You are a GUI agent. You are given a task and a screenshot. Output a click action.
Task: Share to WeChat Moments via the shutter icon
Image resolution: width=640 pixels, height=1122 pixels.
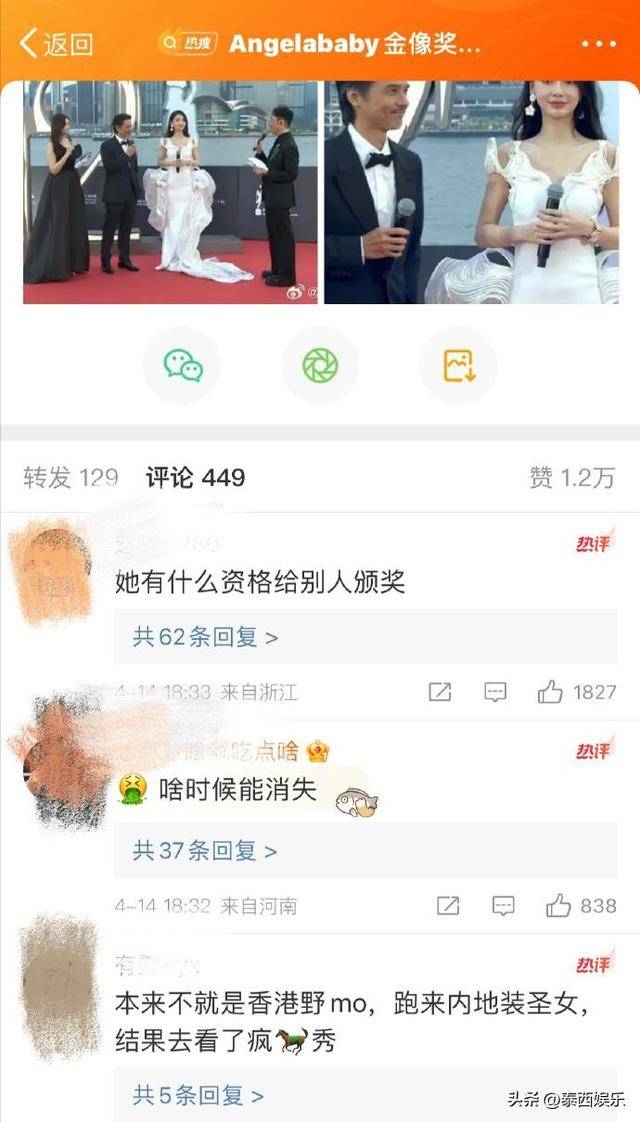click(x=320, y=366)
